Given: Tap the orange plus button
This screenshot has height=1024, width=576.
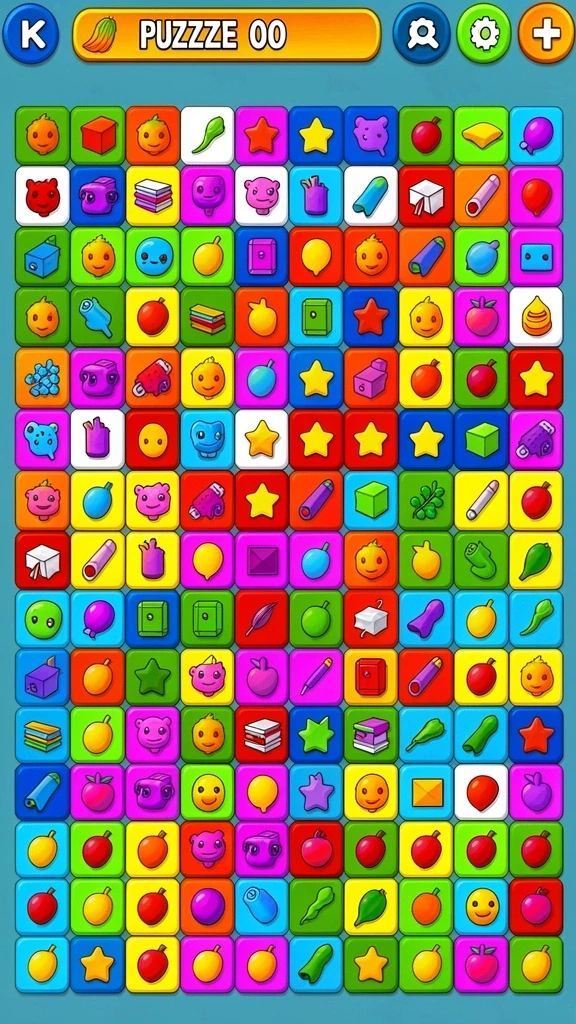Looking at the screenshot, I should coord(547,33).
